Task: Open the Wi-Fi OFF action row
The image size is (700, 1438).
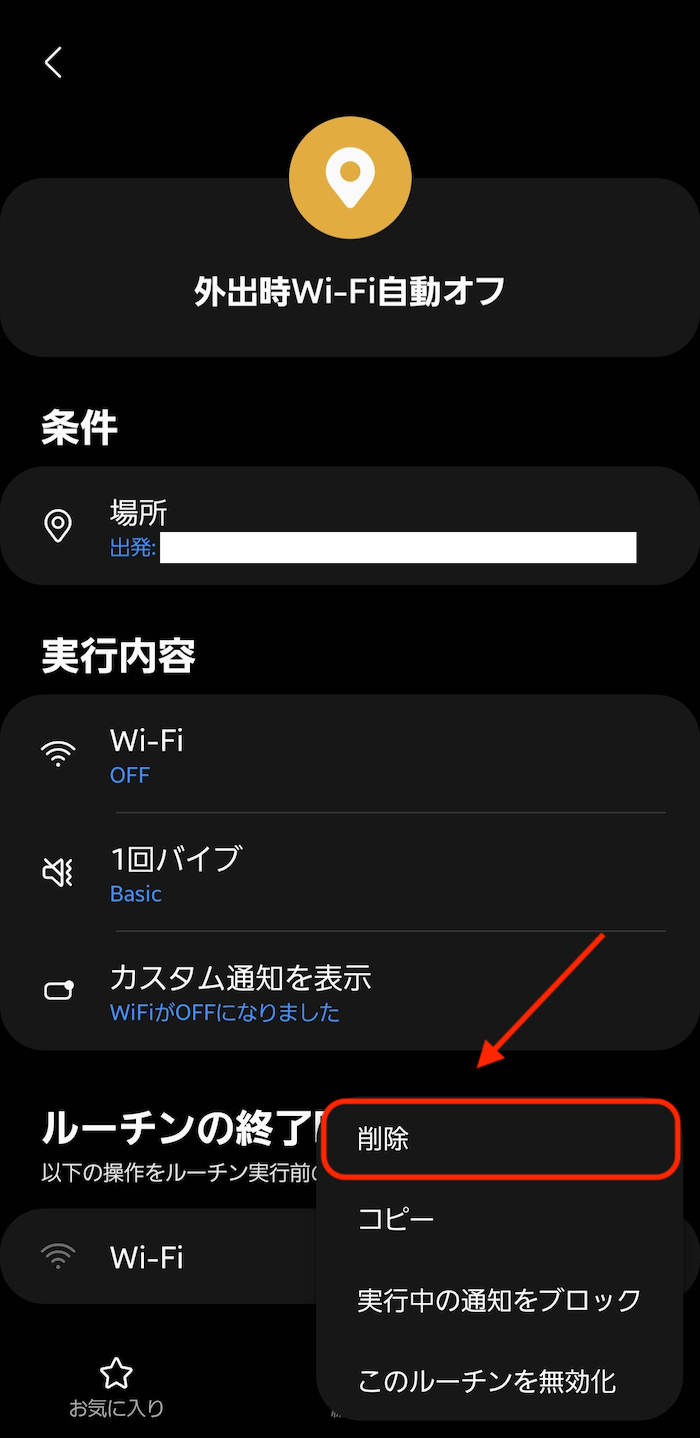Action: 350,754
